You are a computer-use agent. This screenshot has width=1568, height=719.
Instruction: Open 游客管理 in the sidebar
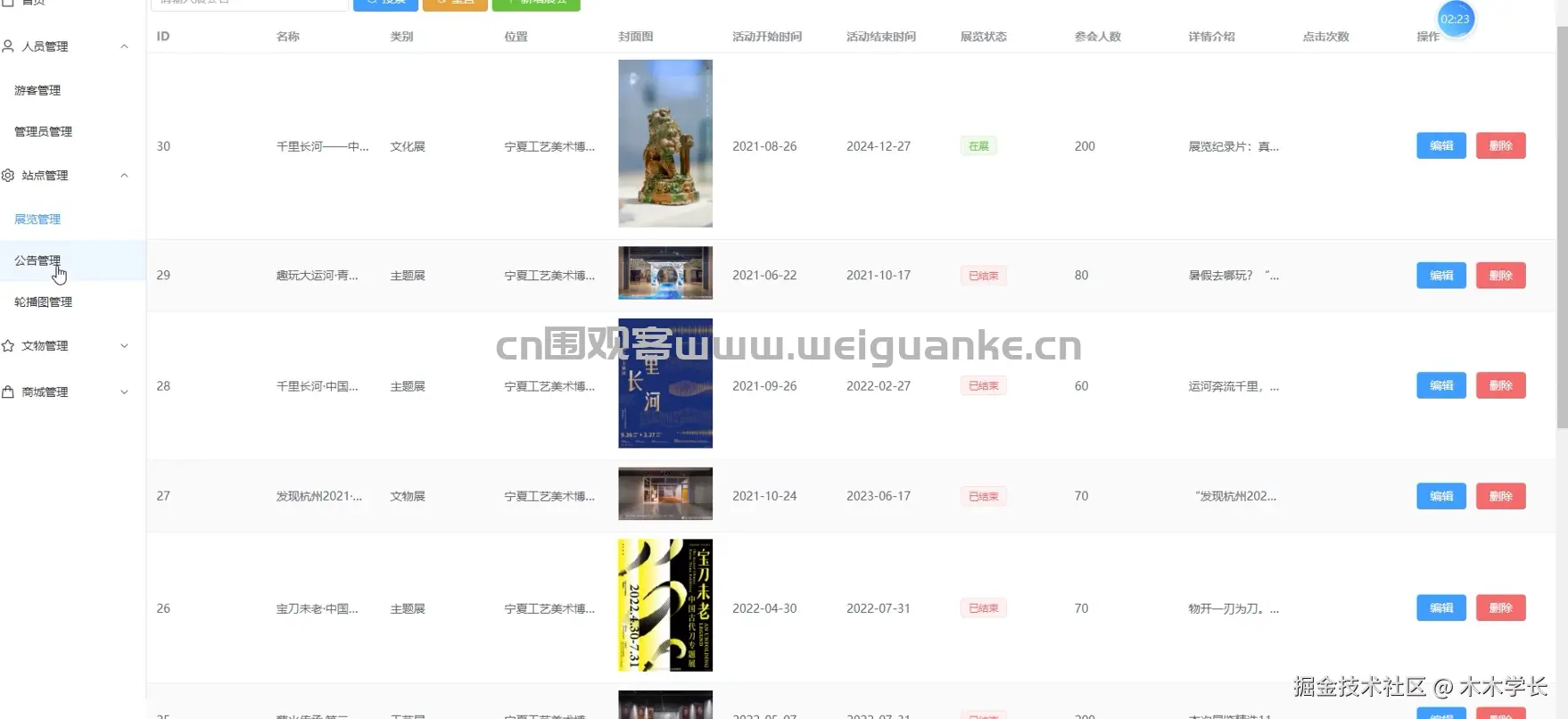click(37, 90)
